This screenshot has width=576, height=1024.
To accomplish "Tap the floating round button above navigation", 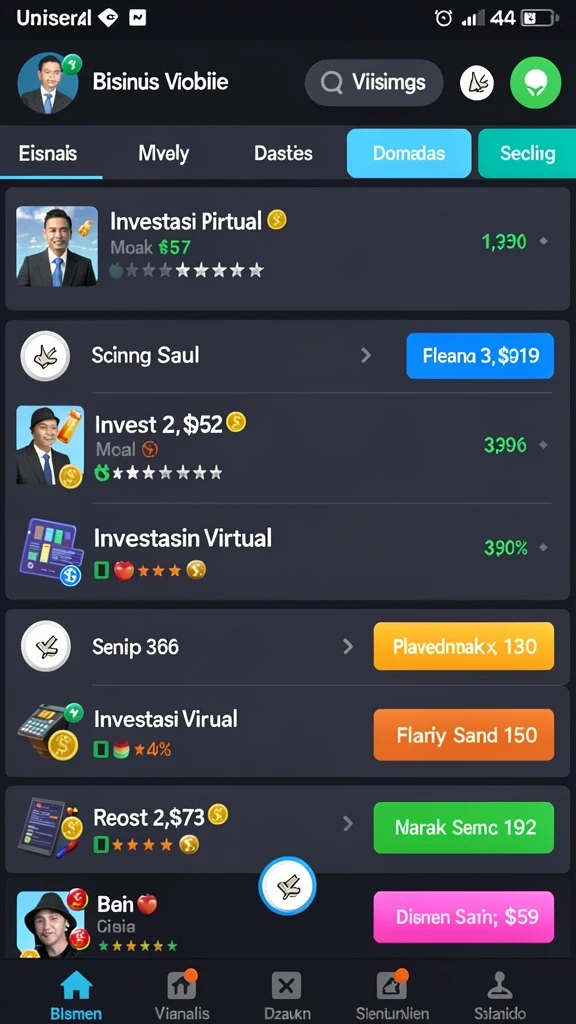I will tap(287, 886).
